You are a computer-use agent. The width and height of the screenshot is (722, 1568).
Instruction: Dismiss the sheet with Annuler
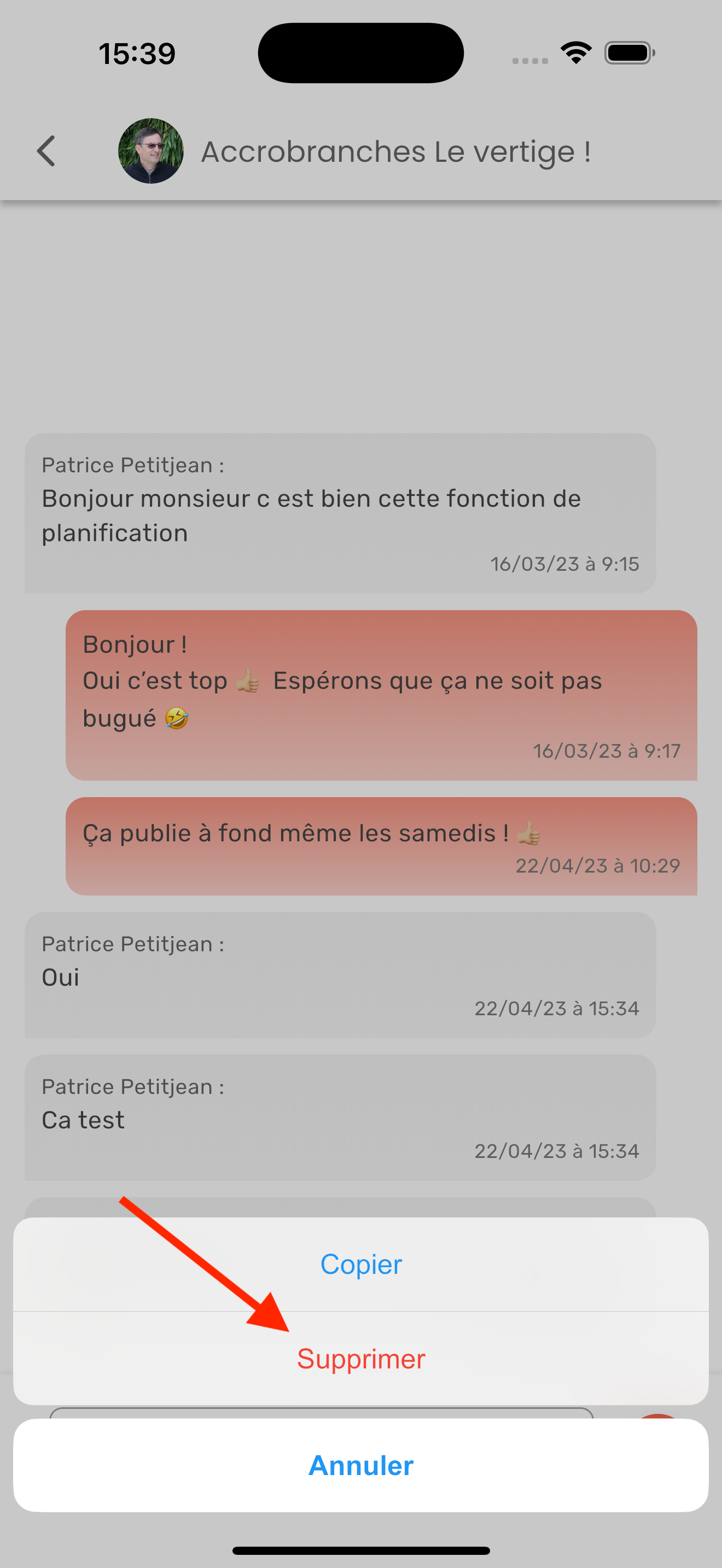coord(361,1465)
